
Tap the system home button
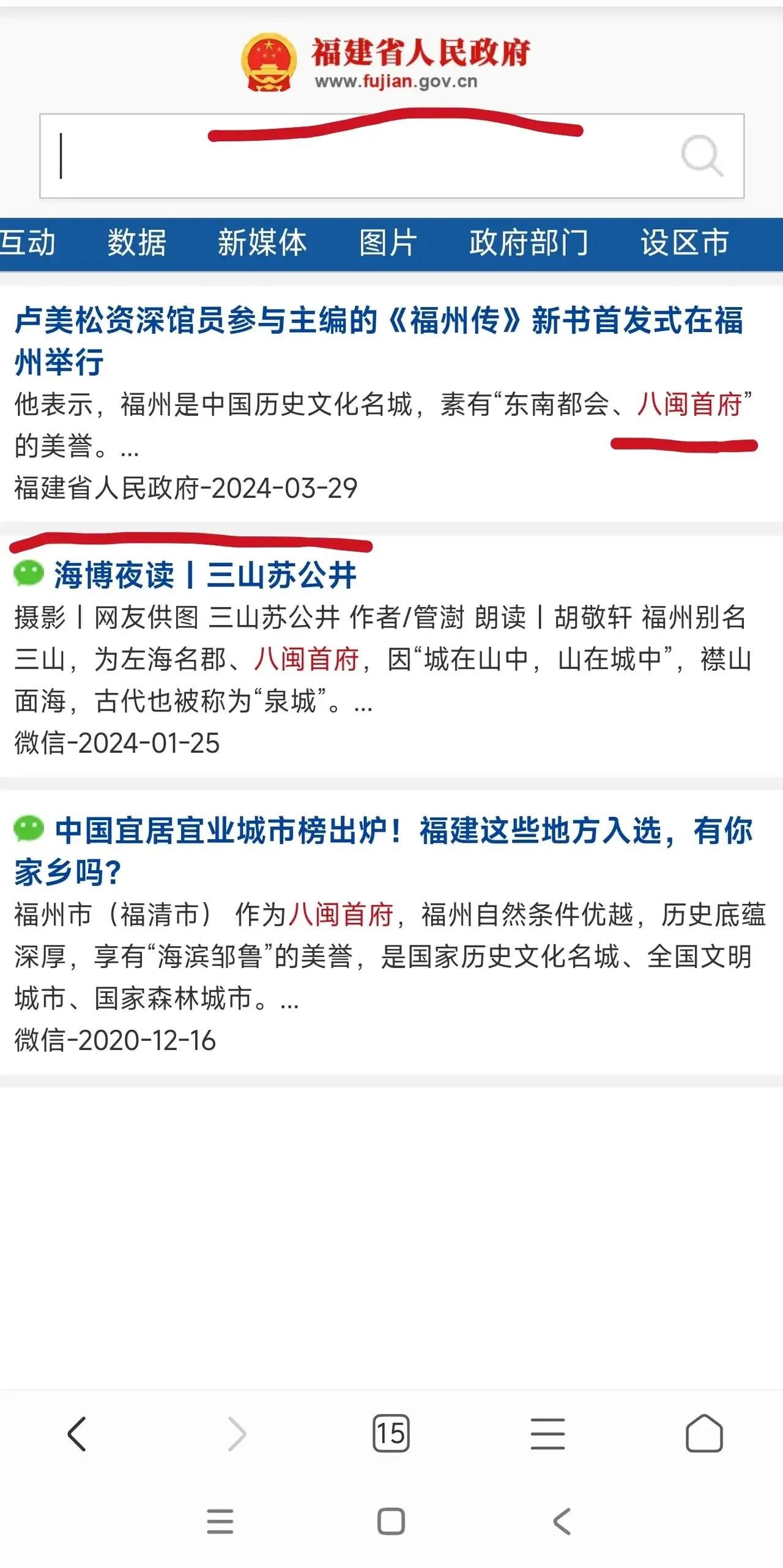click(x=391, y=1522)
